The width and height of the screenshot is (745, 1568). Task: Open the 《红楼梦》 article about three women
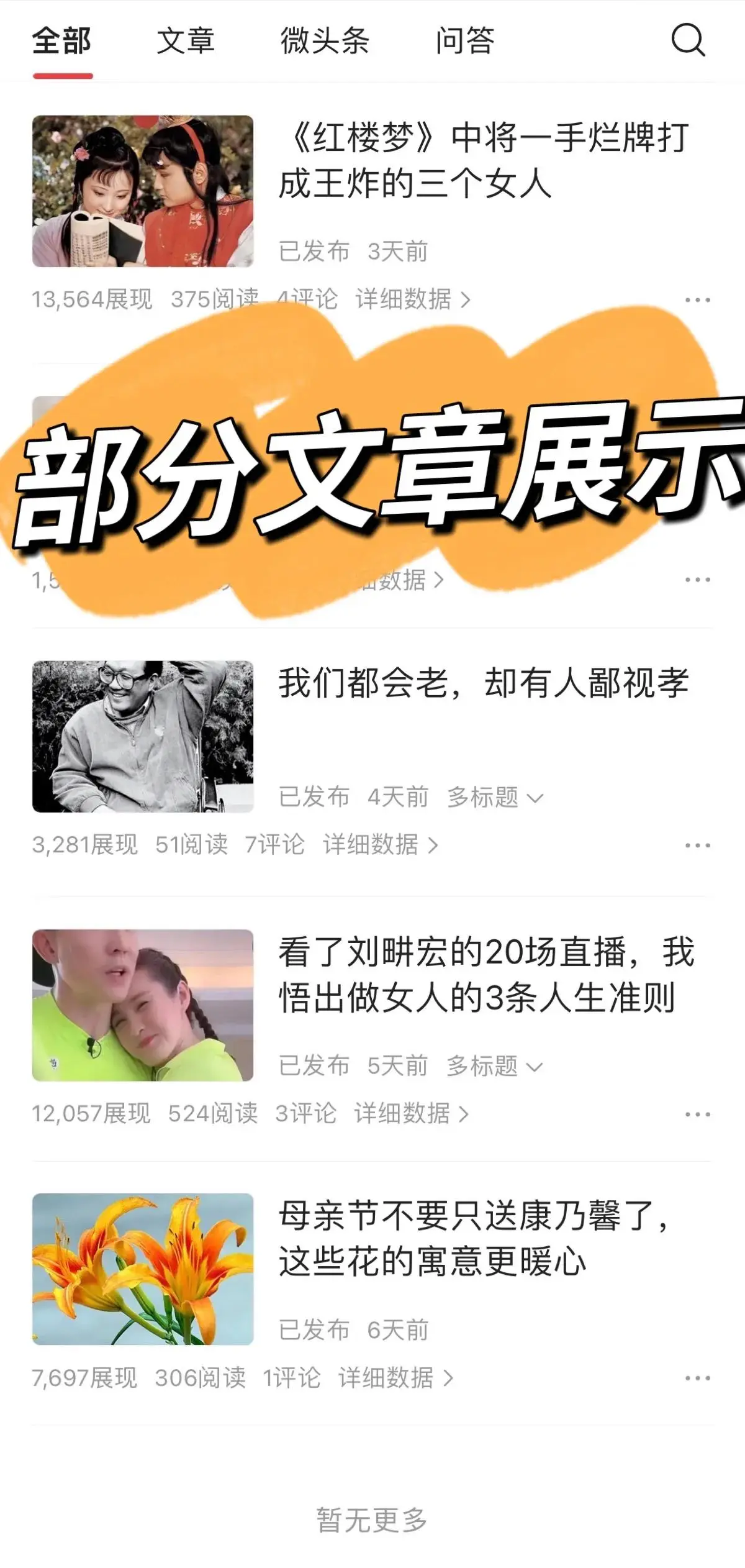[483, 160]
